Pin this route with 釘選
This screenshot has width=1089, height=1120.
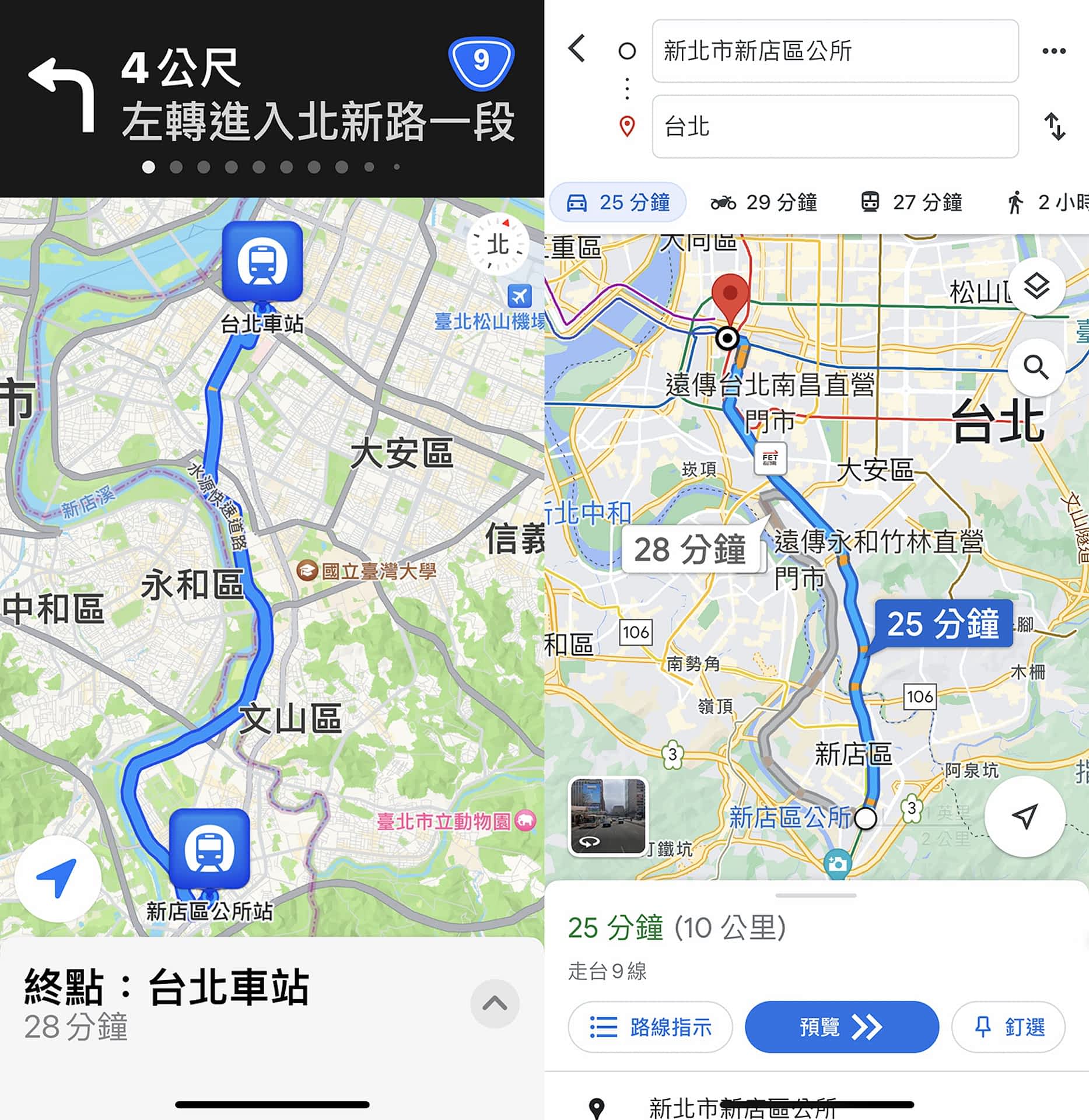click(x=1008, y=1027)
